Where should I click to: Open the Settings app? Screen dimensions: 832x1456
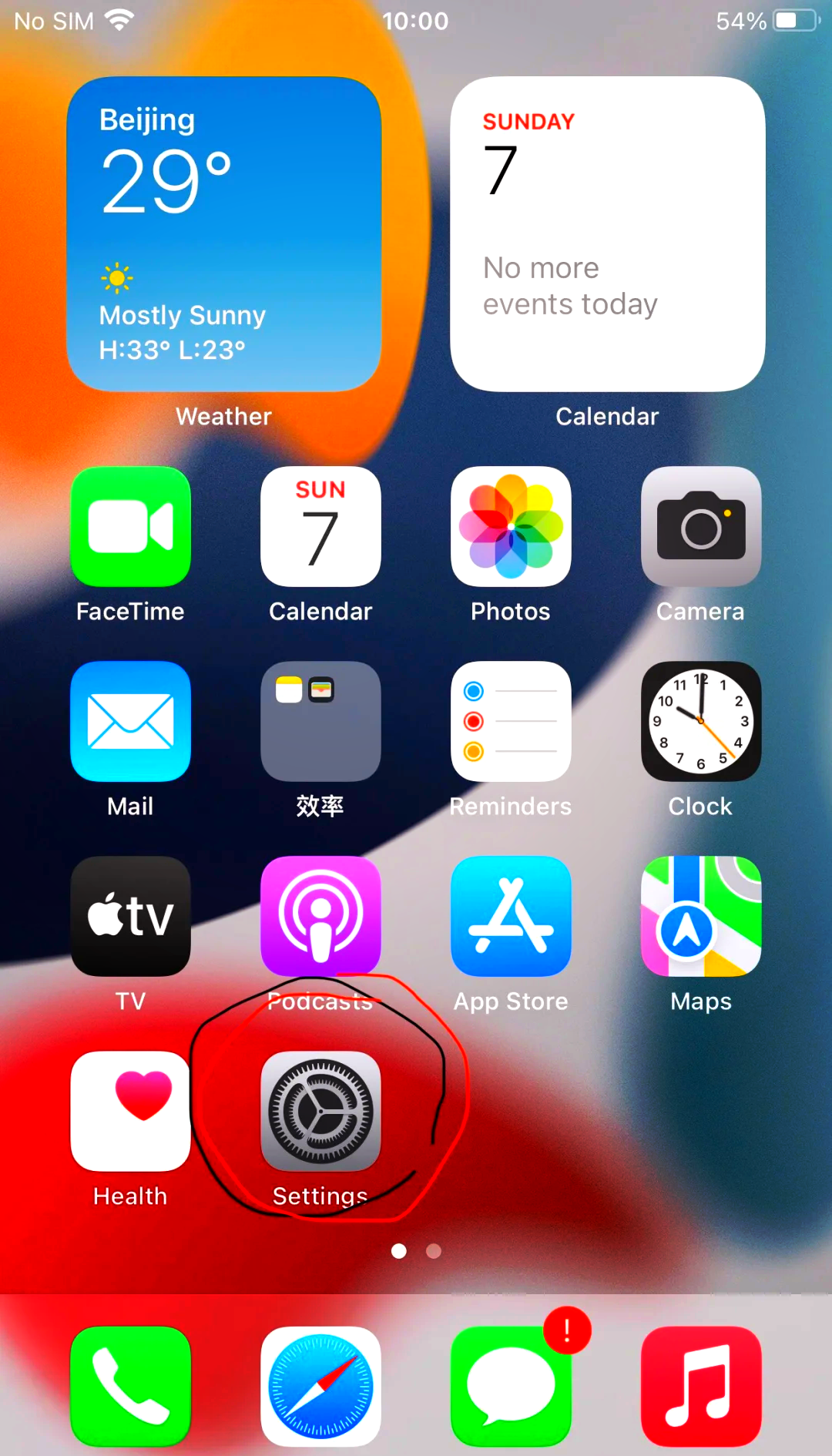point(320,1111)
